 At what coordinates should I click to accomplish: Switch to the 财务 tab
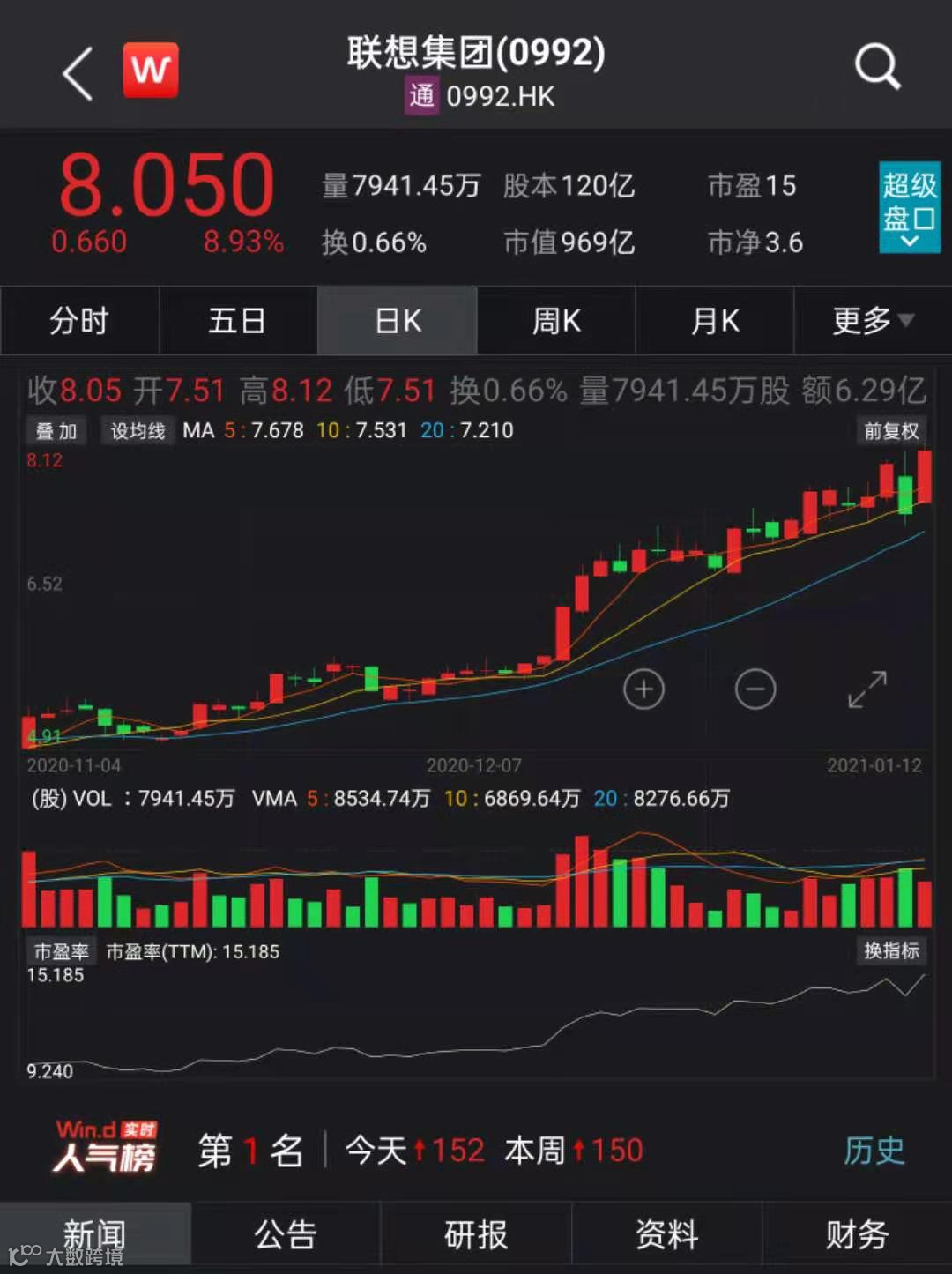click(x=856, y=1235)
